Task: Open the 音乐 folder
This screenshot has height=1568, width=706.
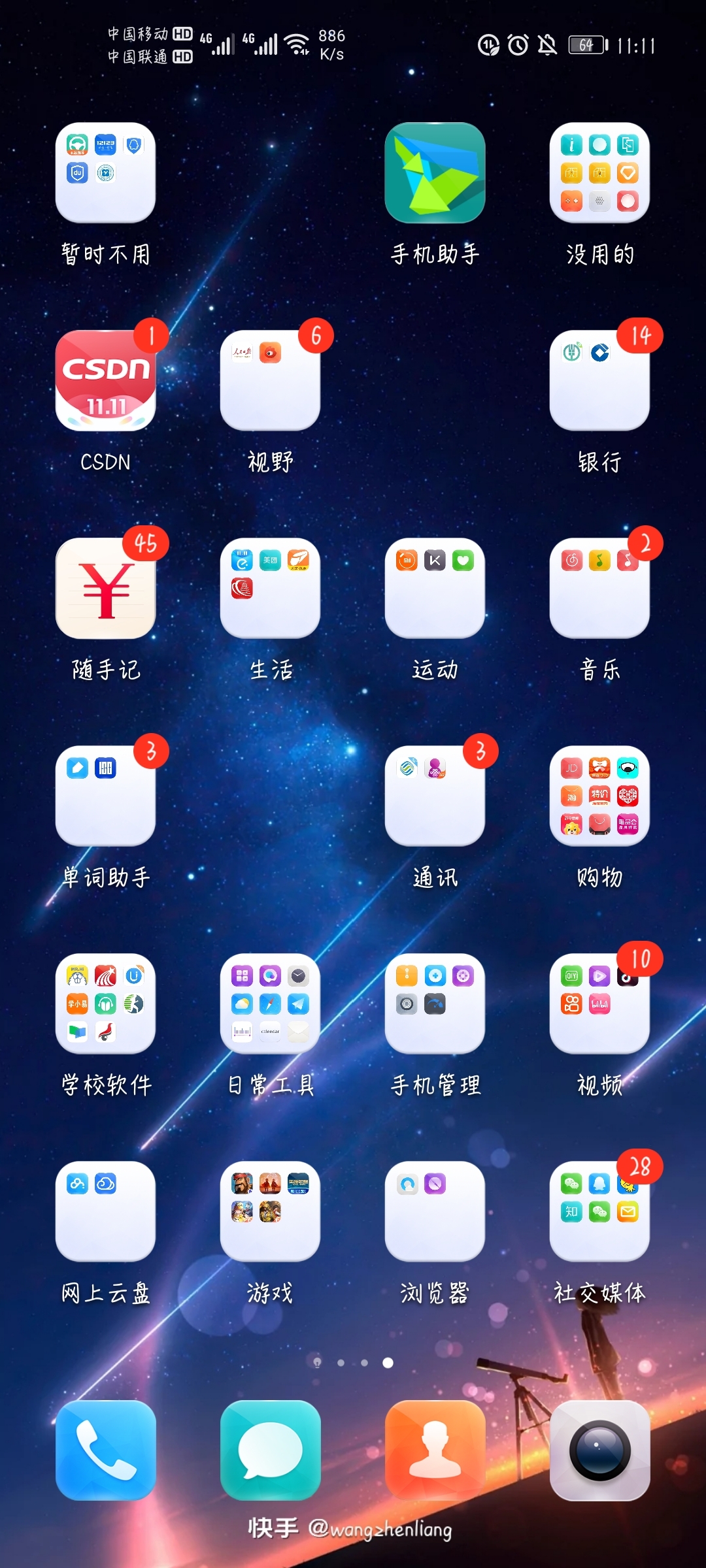Action: tap(599, 589)
